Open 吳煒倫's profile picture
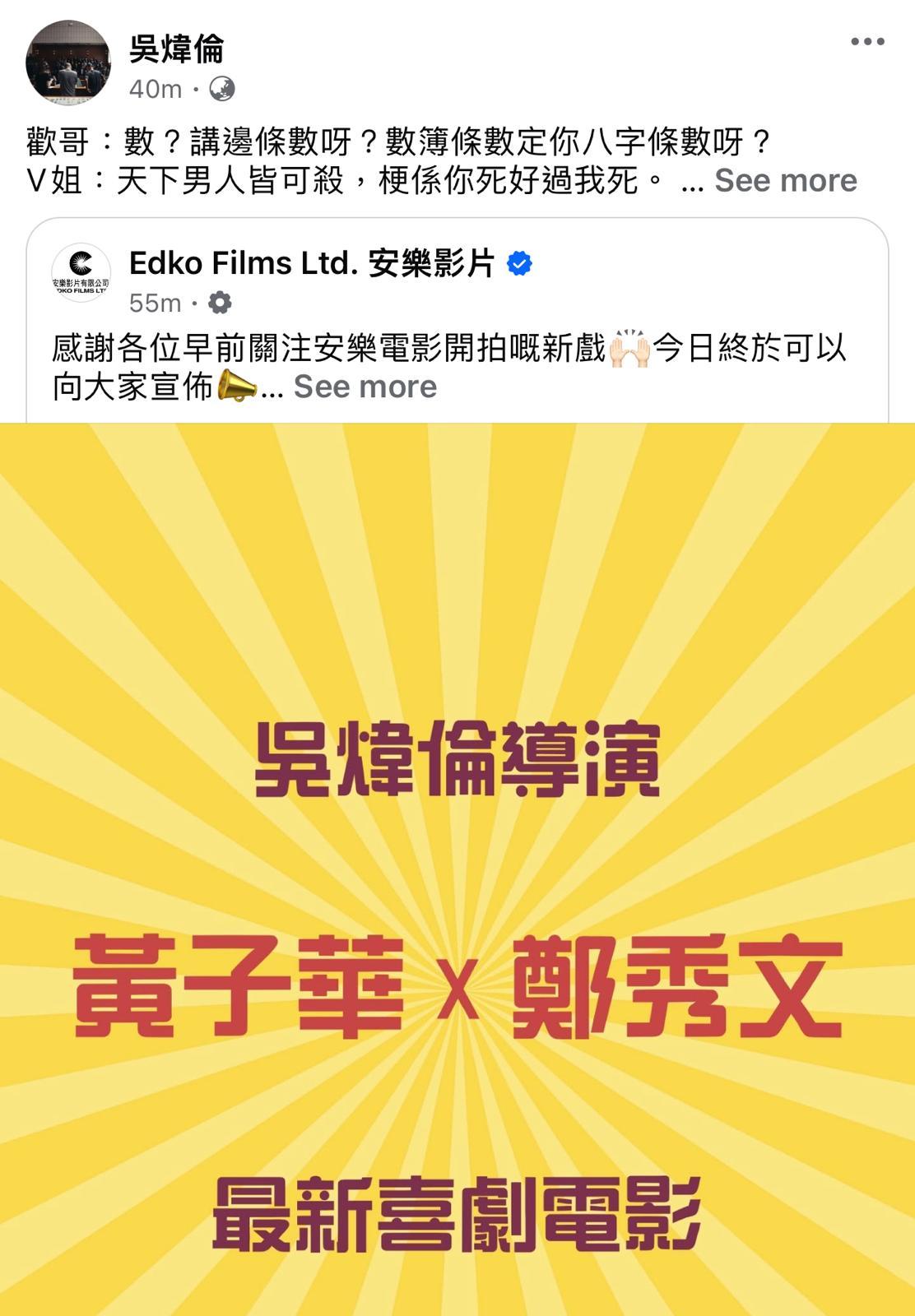The height and width of the screenshot is (1316, 915). click(68, 63)
